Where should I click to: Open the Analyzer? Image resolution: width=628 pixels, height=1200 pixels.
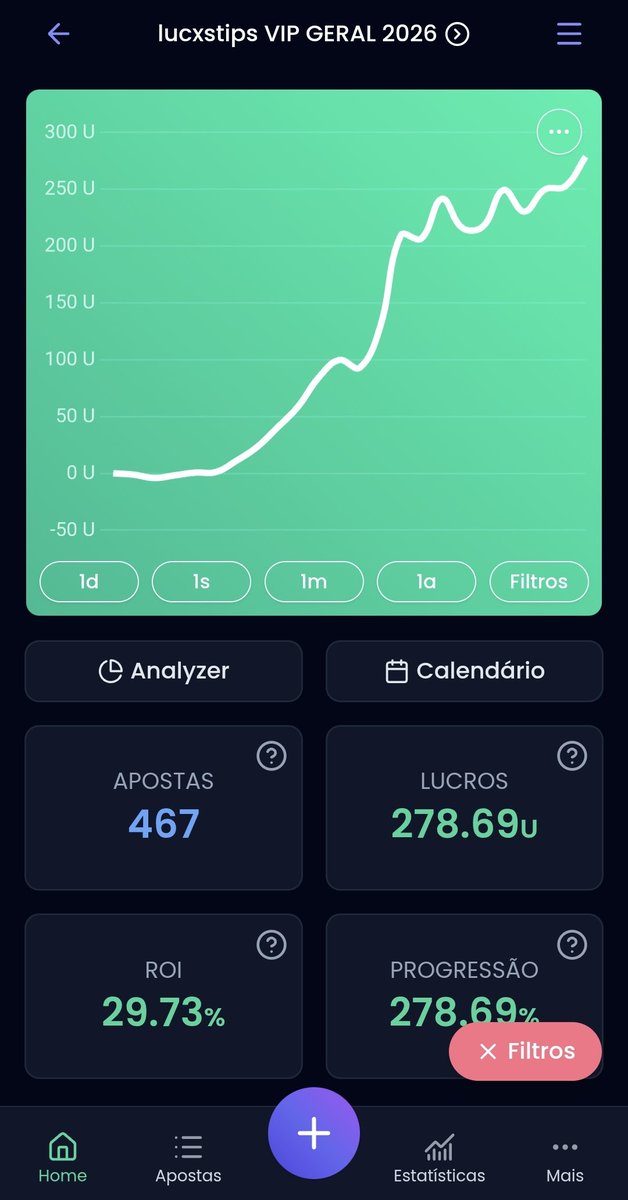[164, 671]
